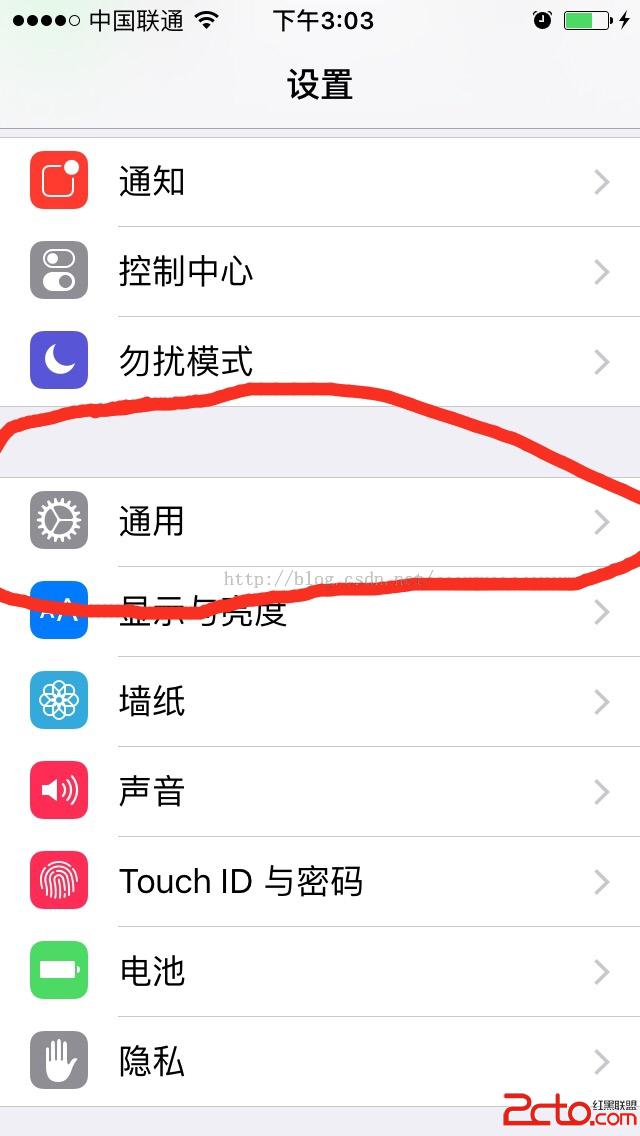Open the 通知 settings row
640x1136 pixels.
point(320,182)
